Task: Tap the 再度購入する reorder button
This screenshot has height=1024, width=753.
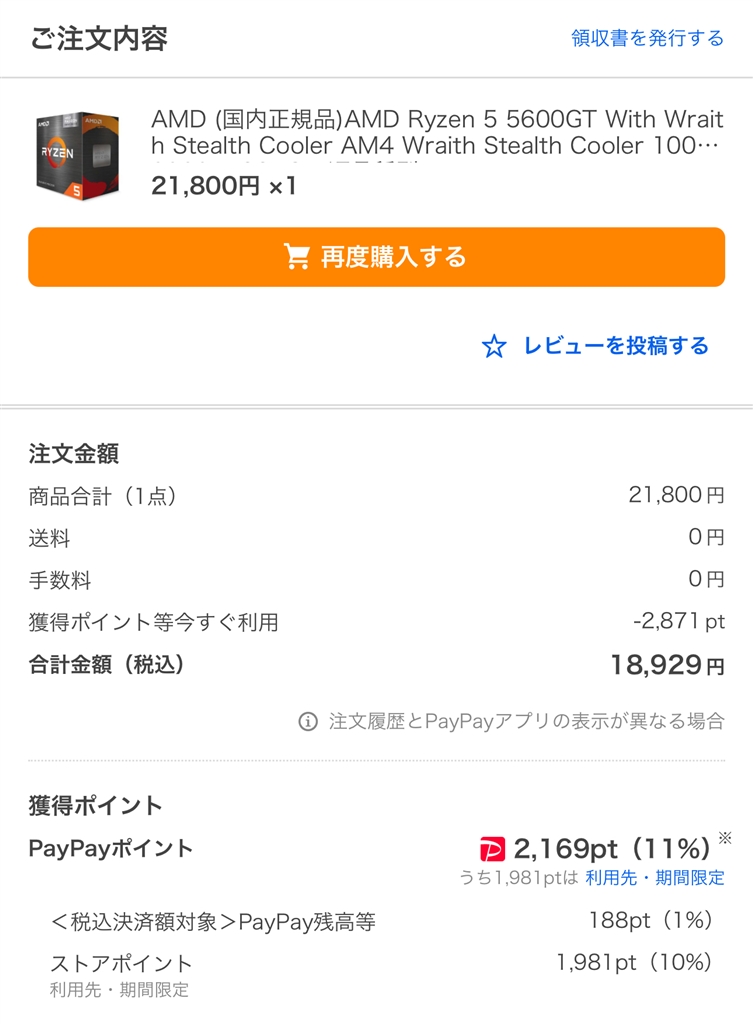Action: tap(376, 257)
